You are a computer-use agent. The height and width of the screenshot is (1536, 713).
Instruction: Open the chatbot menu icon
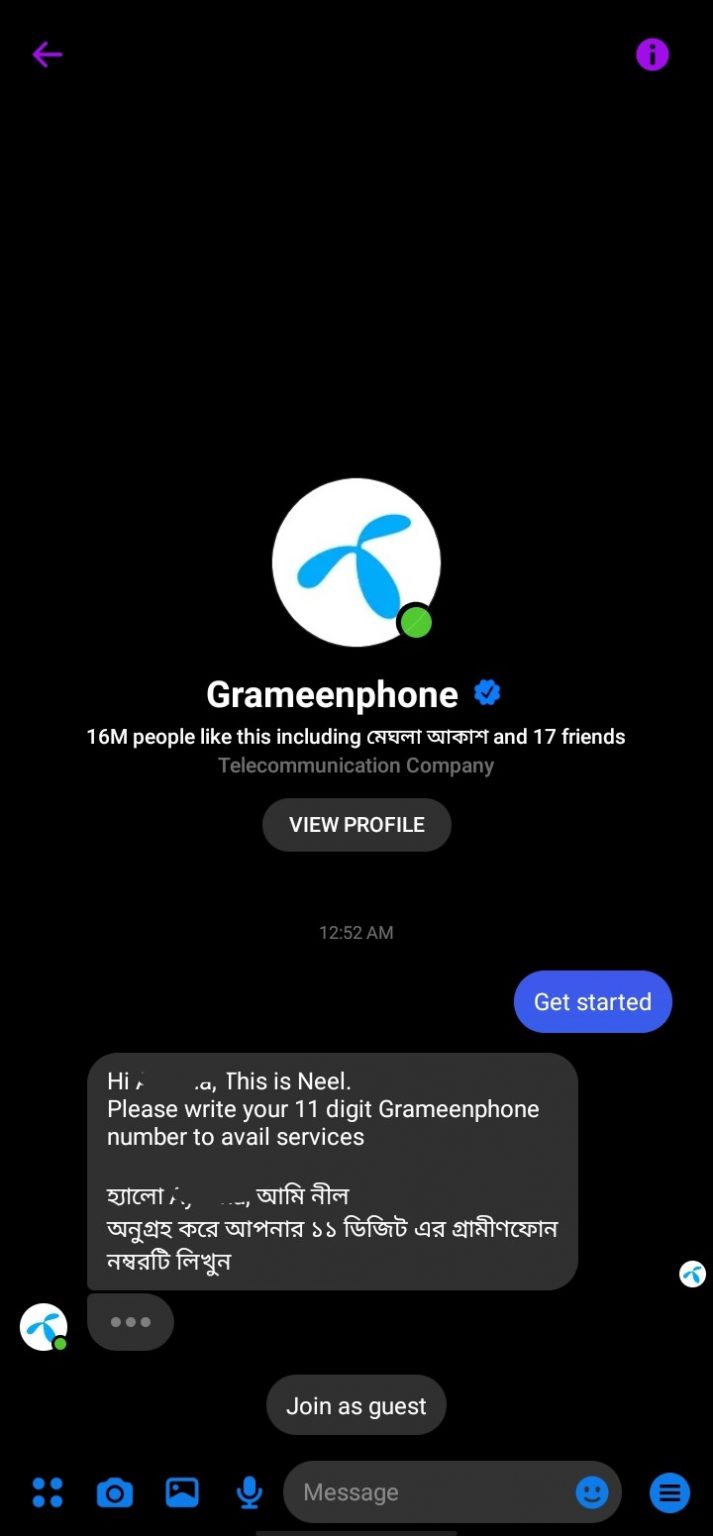(670, 1493)
